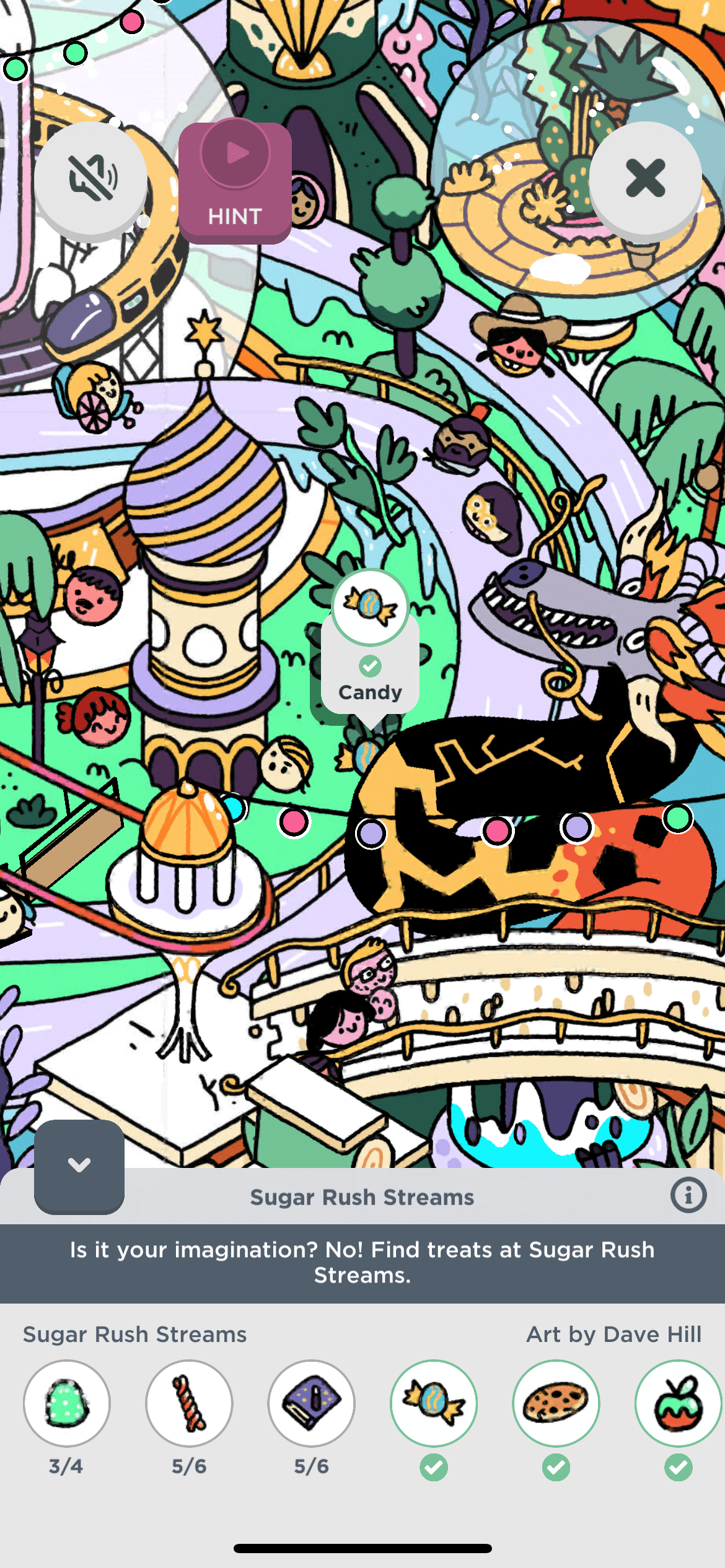725x1568 pixels.
Task: Toggle the muted sound button
Action: click(91, 179)
